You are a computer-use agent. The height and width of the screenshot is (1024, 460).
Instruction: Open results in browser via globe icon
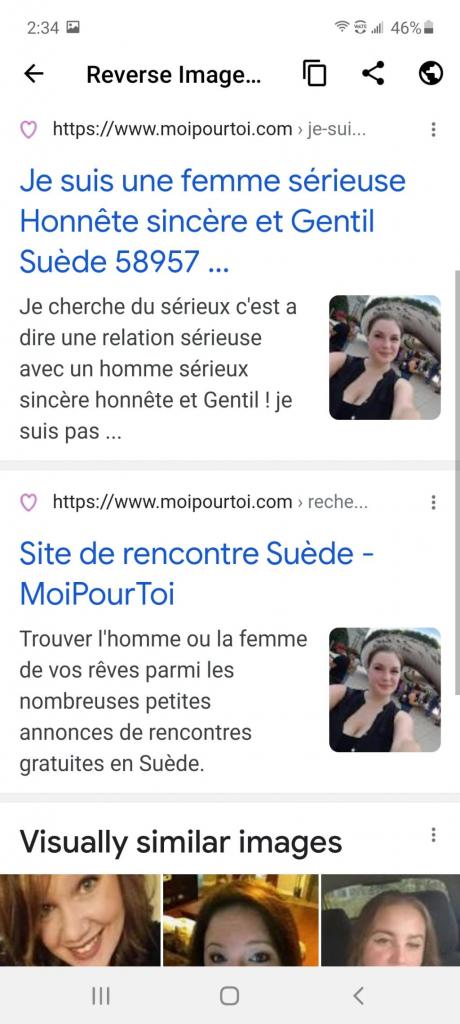pyautogui.click(x=431, y=74)
